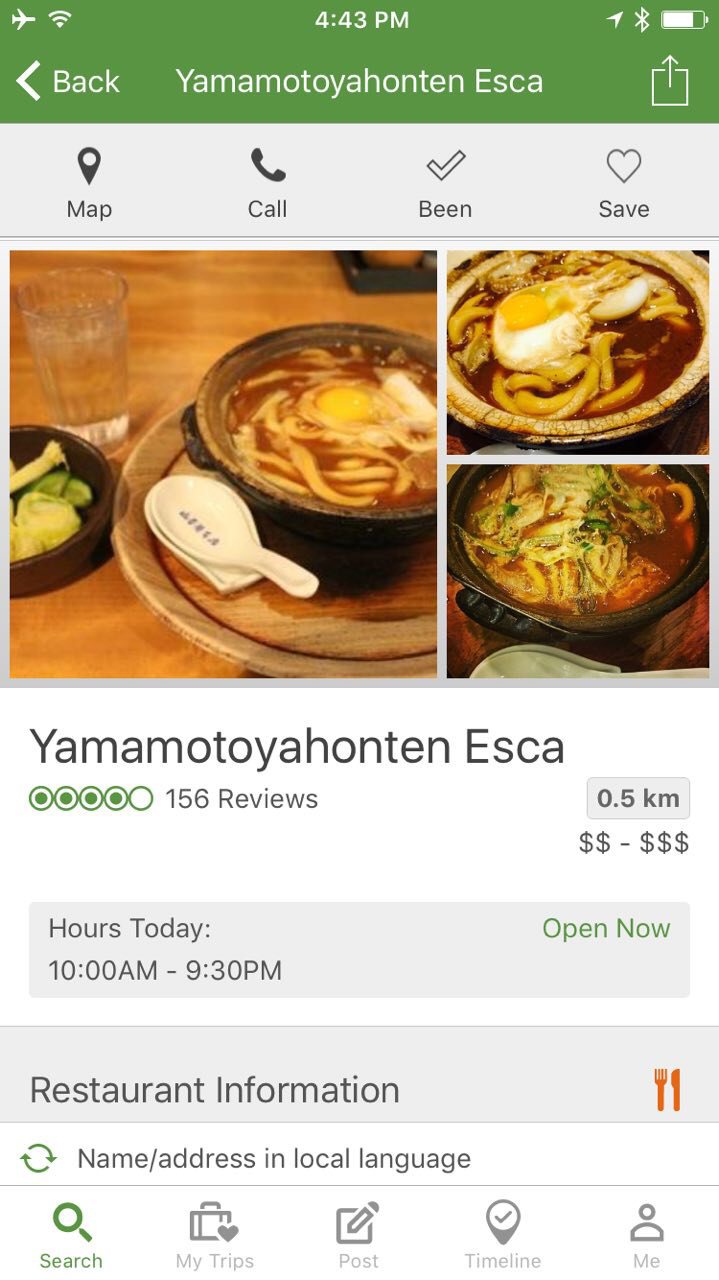Open the Map for this restaurant

[89, 182]
